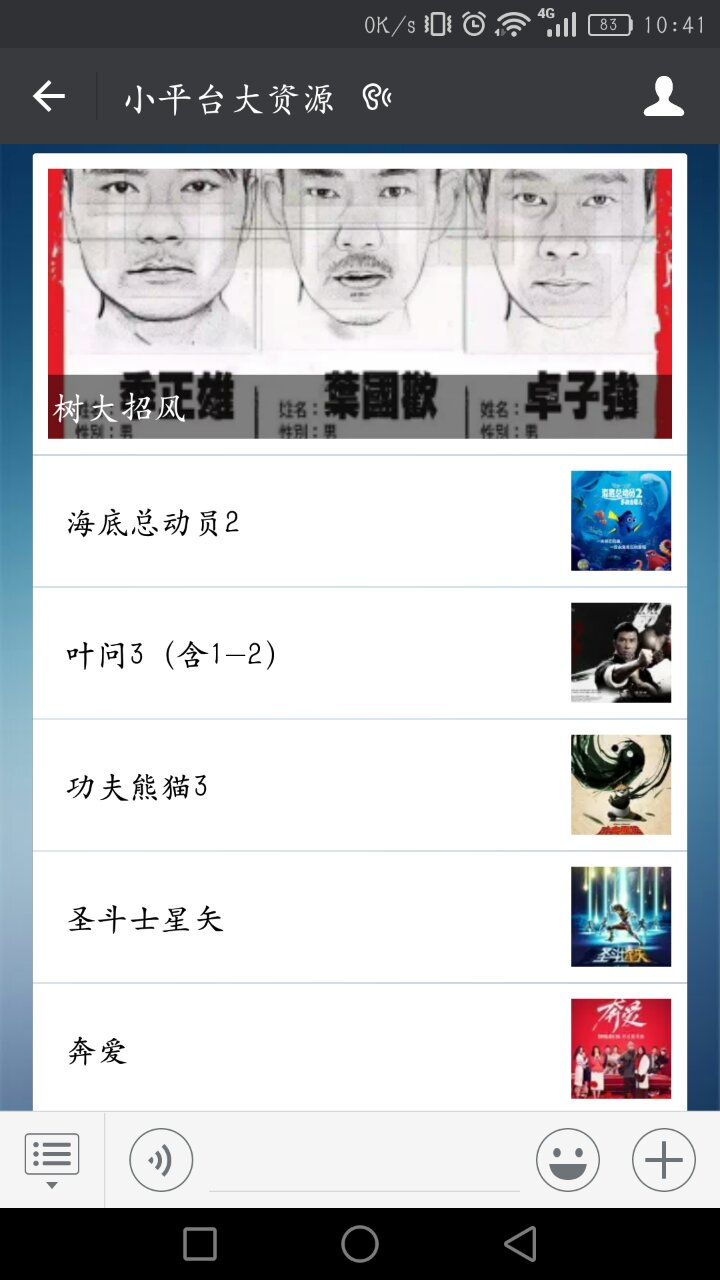Select the 功夫熊猫3 article
This screenshot has height=1280, width=720.
360,785
